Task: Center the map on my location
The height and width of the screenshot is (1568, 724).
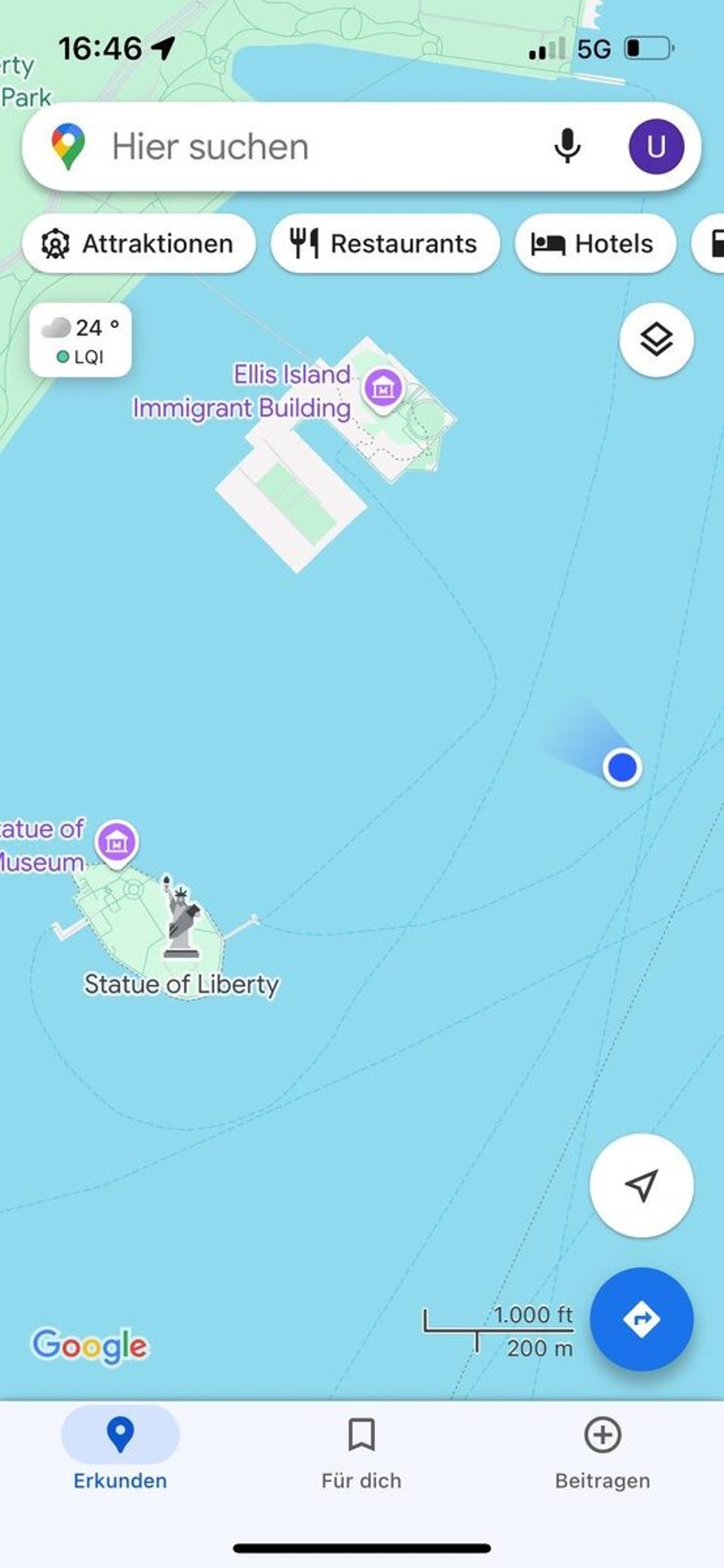Action: (x=641, y=1185)
